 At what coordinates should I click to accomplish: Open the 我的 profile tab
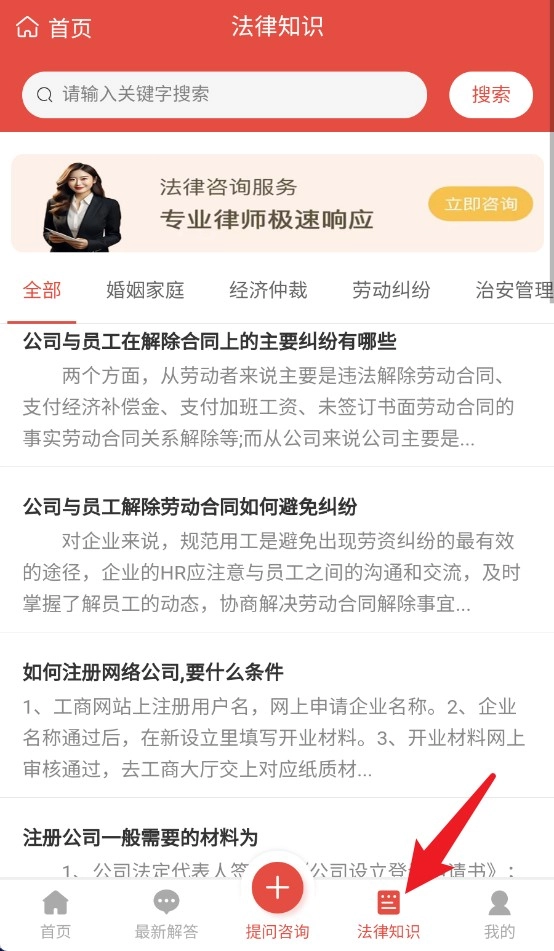(499, 915)
